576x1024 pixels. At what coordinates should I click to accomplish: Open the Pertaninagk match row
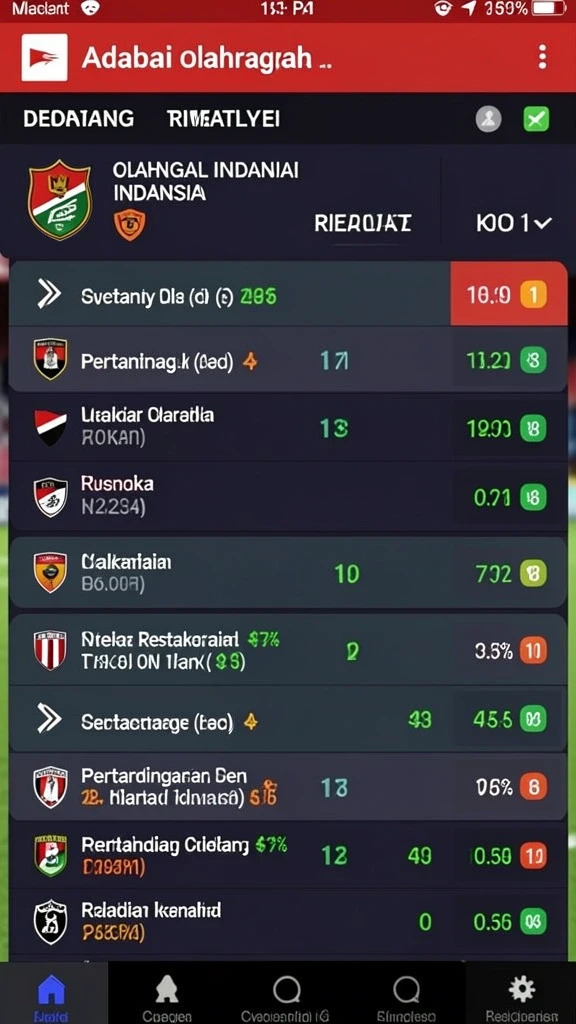pos(288,360)
